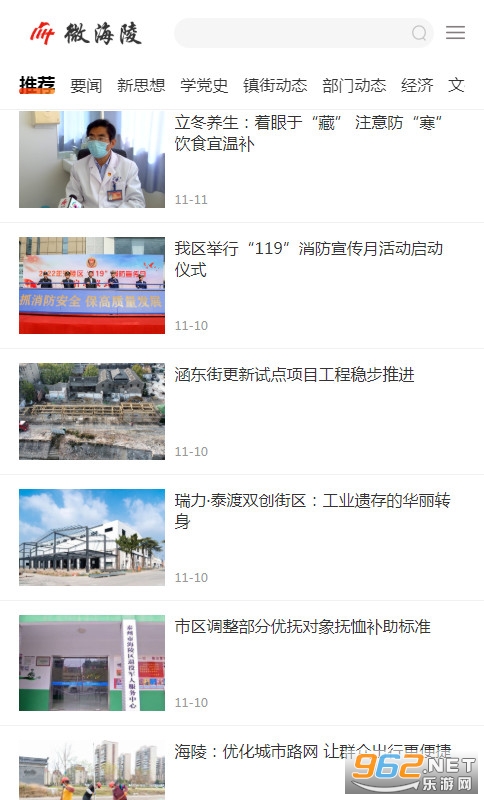The image size is (484, 800).
Task: Open the hamburger menu
Action: tap(455, 33)
